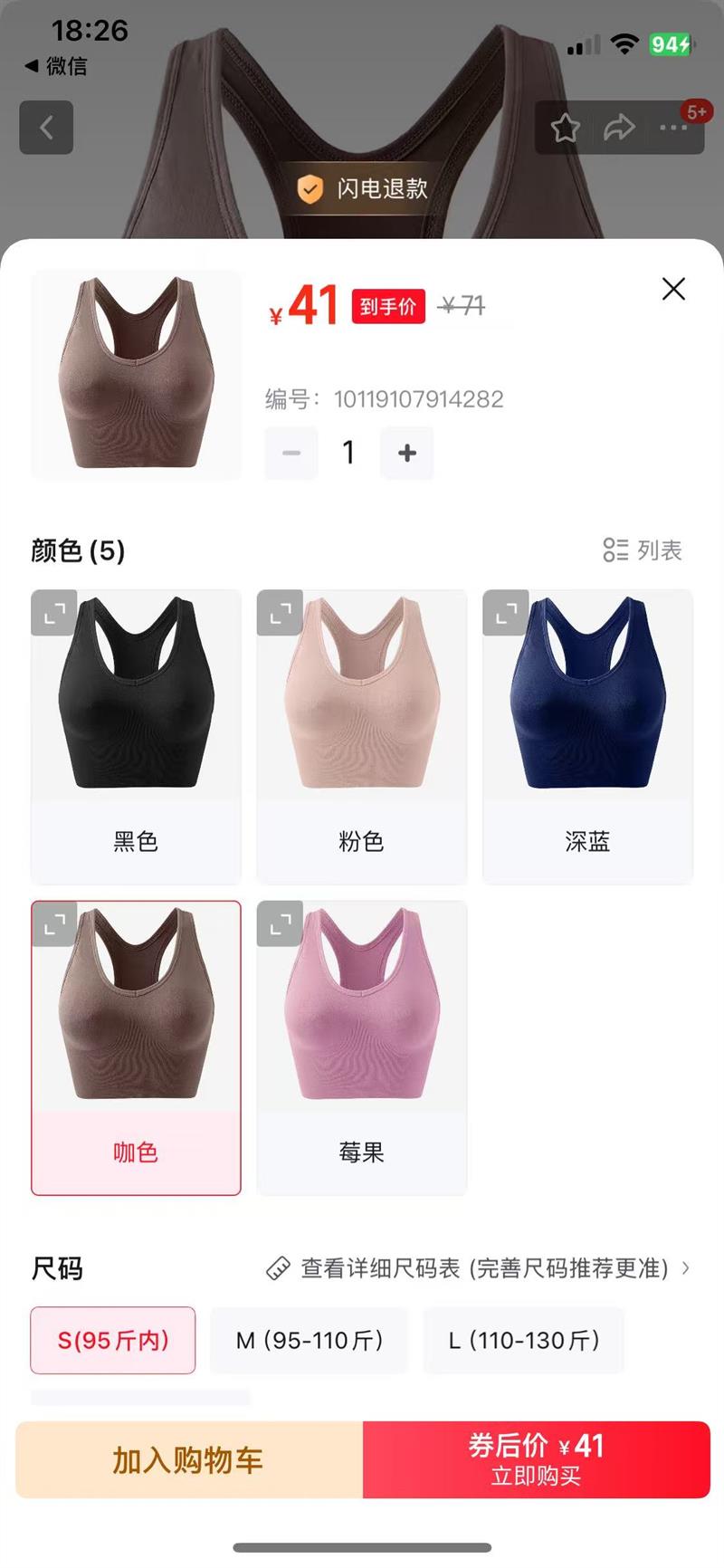Choose the 粉色 color option

362,737
